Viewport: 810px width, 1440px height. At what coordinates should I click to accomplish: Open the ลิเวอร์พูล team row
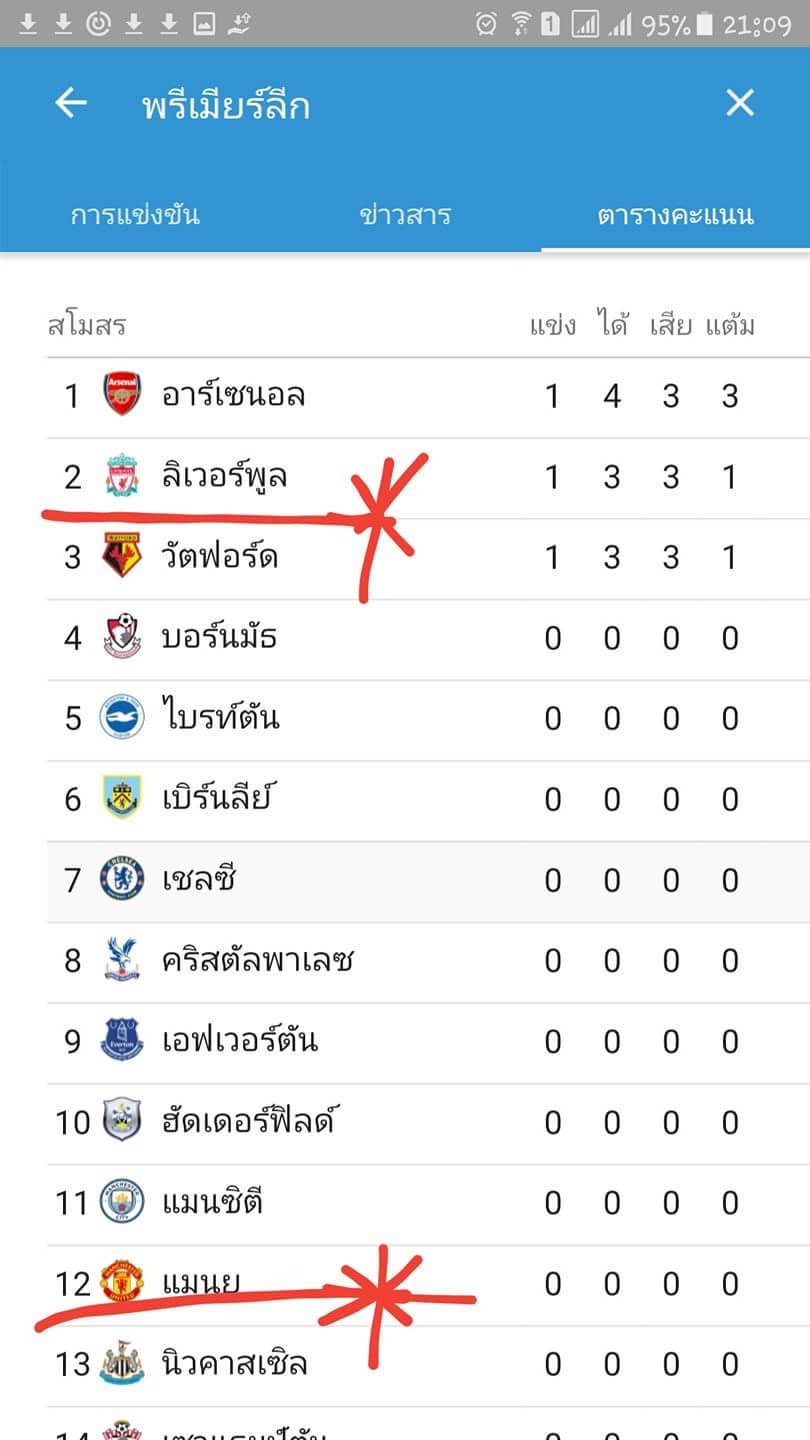click(x=428, y=478)
